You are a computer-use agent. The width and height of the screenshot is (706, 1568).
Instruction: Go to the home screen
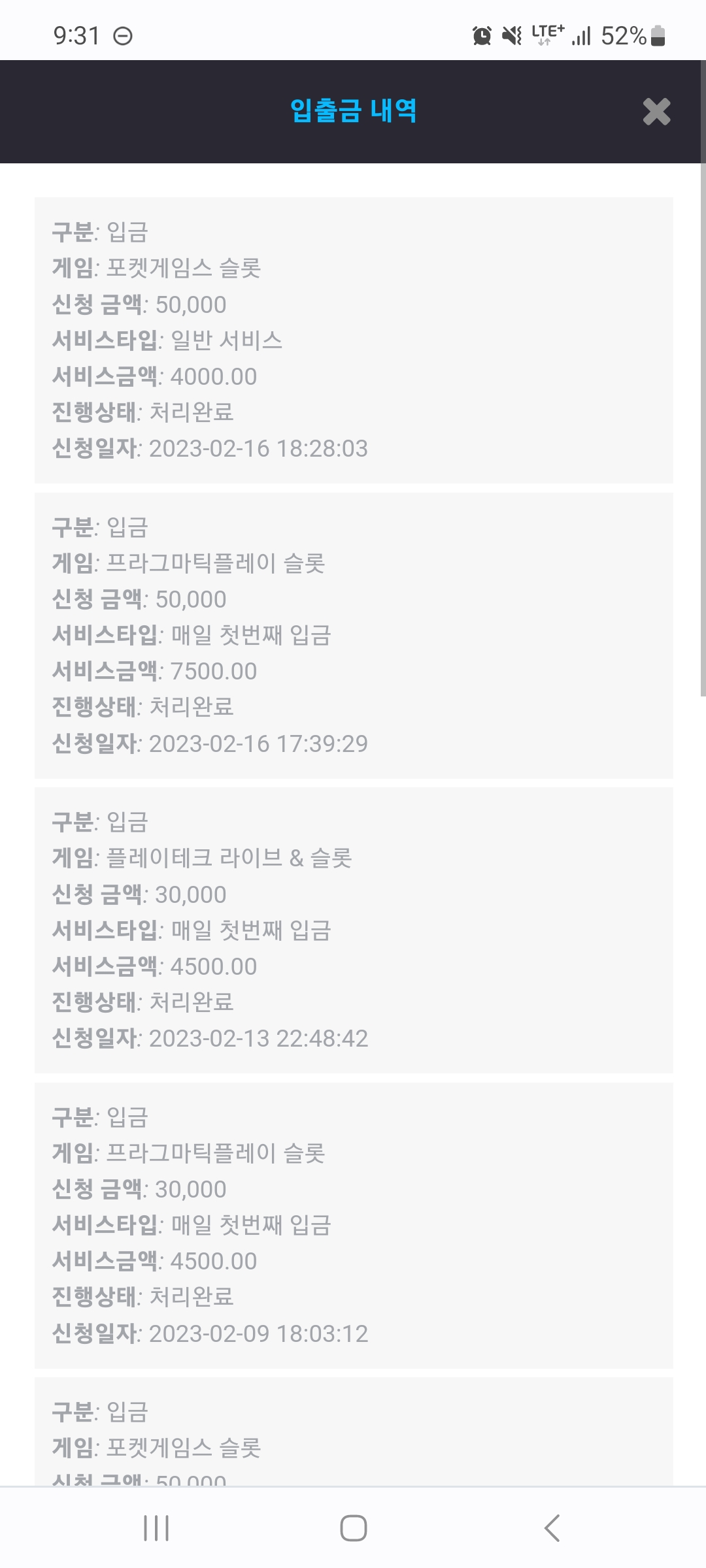pos(353,1527)
